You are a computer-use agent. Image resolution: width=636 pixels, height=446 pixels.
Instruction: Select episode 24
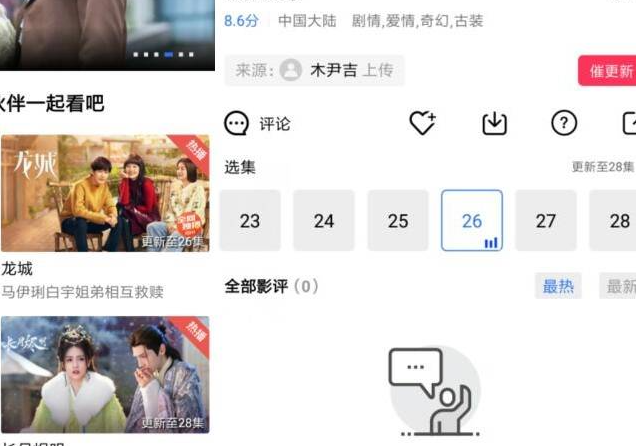(x=324, y=221)
